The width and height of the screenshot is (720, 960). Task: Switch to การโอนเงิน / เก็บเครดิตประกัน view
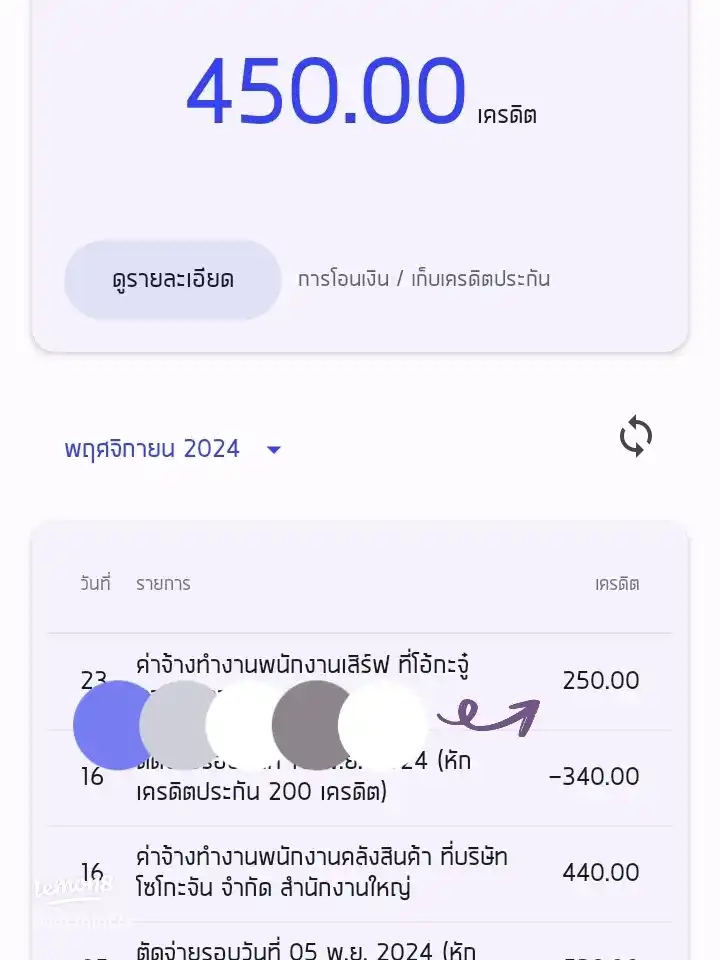(x=425, y=279)
